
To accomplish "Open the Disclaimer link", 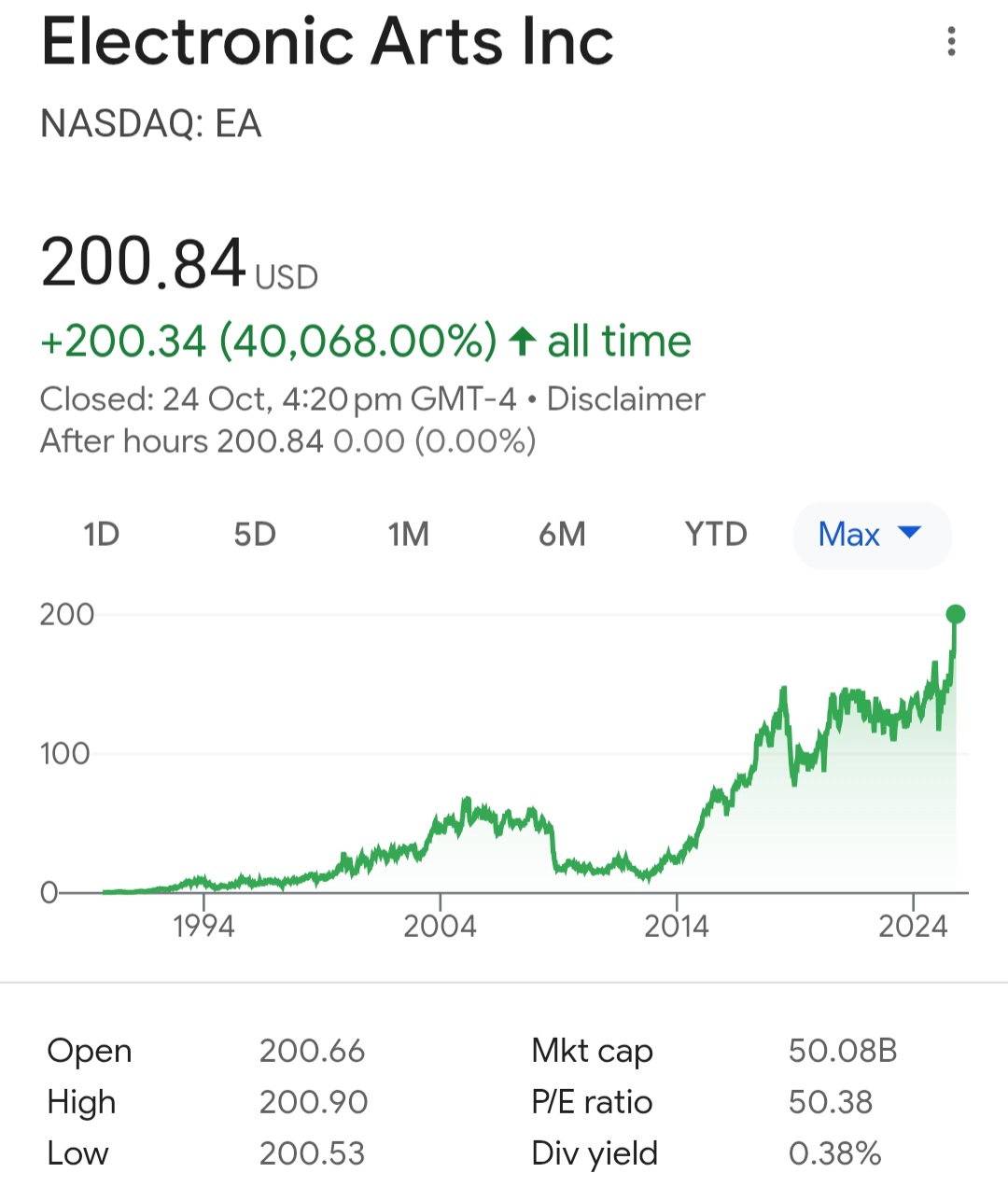I will pyautogui.click(x=625, y=399).
